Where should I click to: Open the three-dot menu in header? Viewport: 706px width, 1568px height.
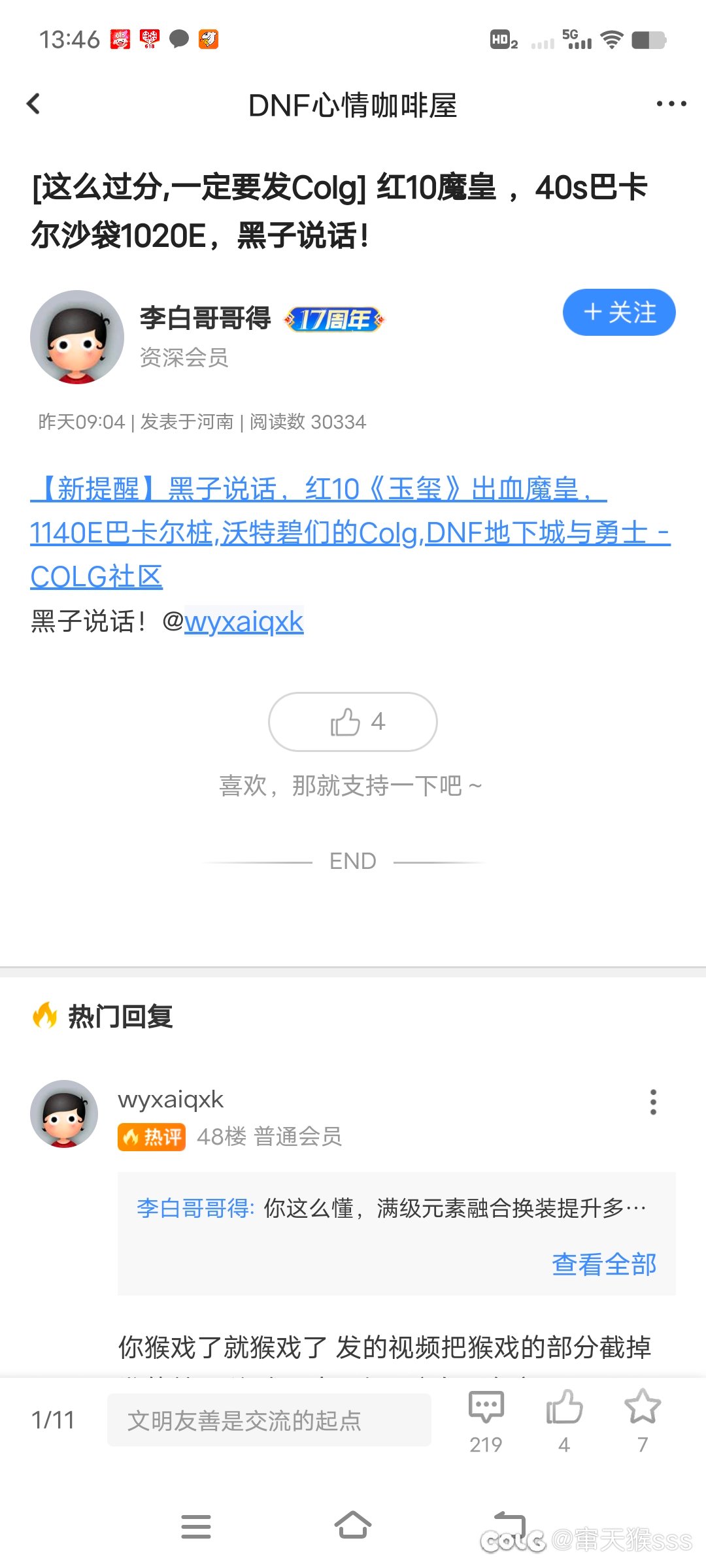click(x=671, y=104)
